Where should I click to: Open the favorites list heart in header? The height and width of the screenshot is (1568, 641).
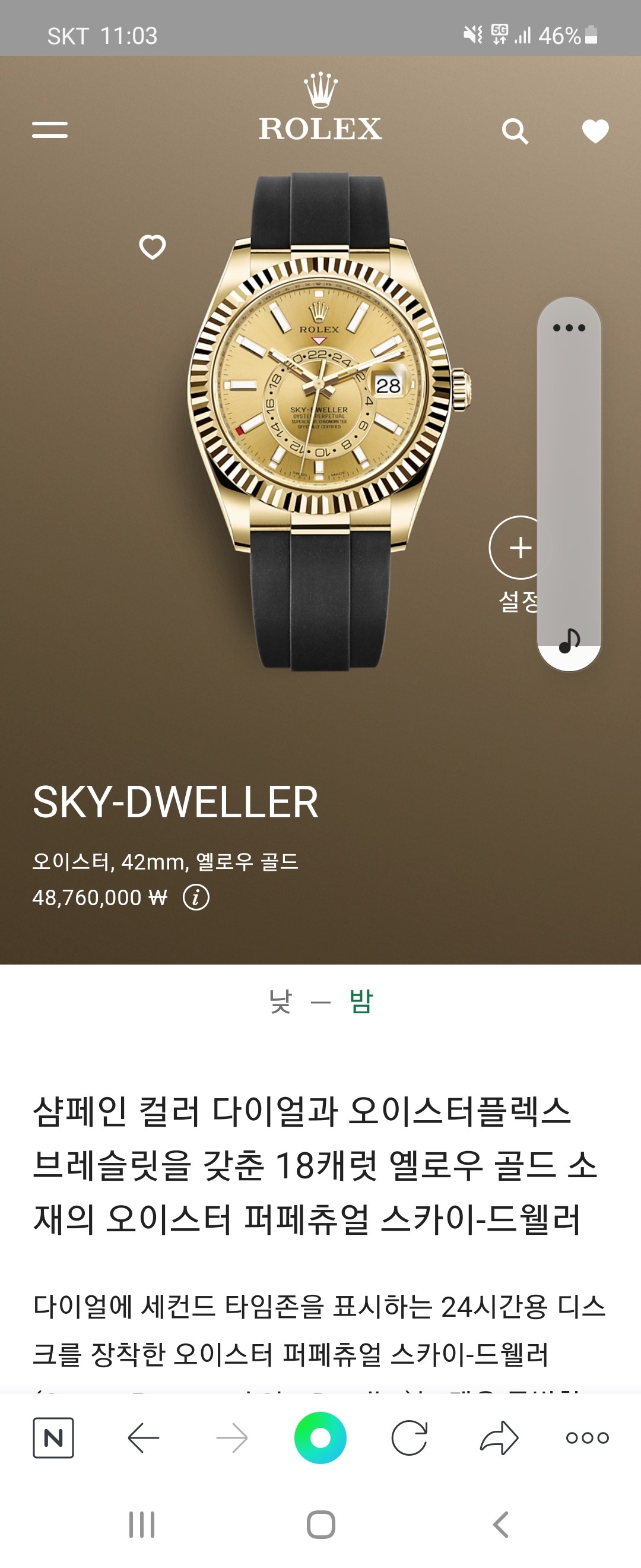(595, 131)
